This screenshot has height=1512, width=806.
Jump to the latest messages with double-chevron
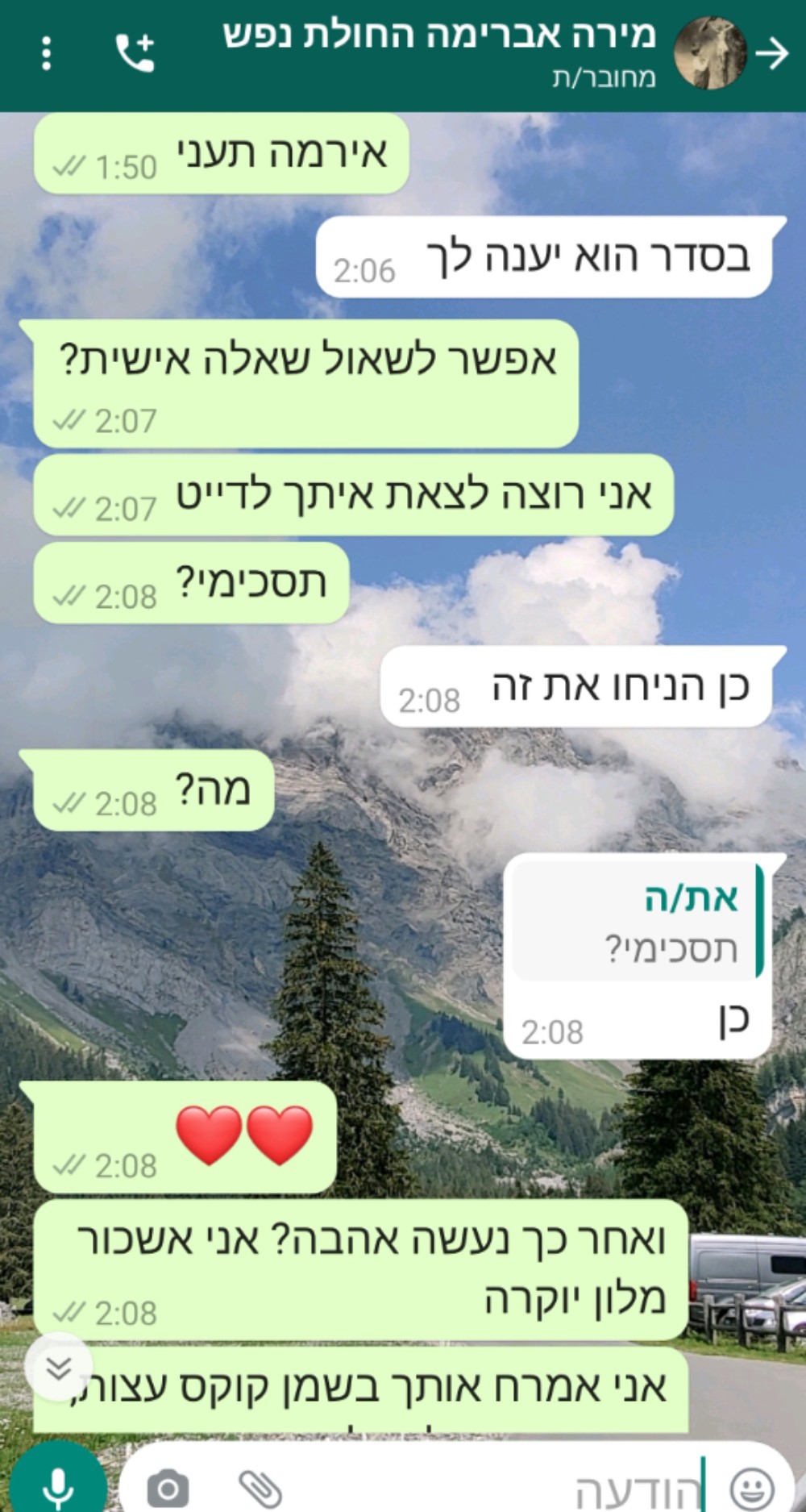click(59, 1368)
